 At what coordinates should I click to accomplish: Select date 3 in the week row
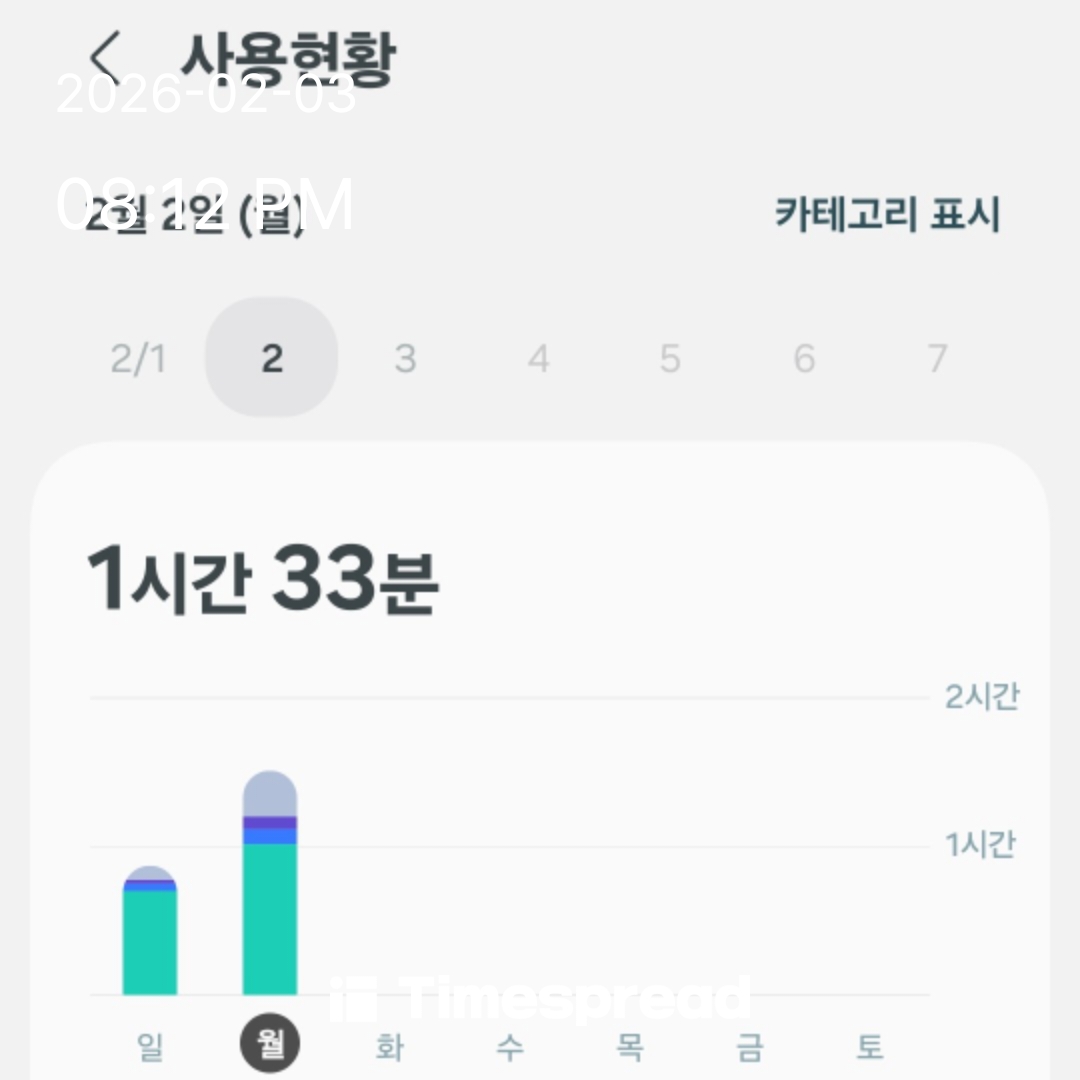point(405,358)
